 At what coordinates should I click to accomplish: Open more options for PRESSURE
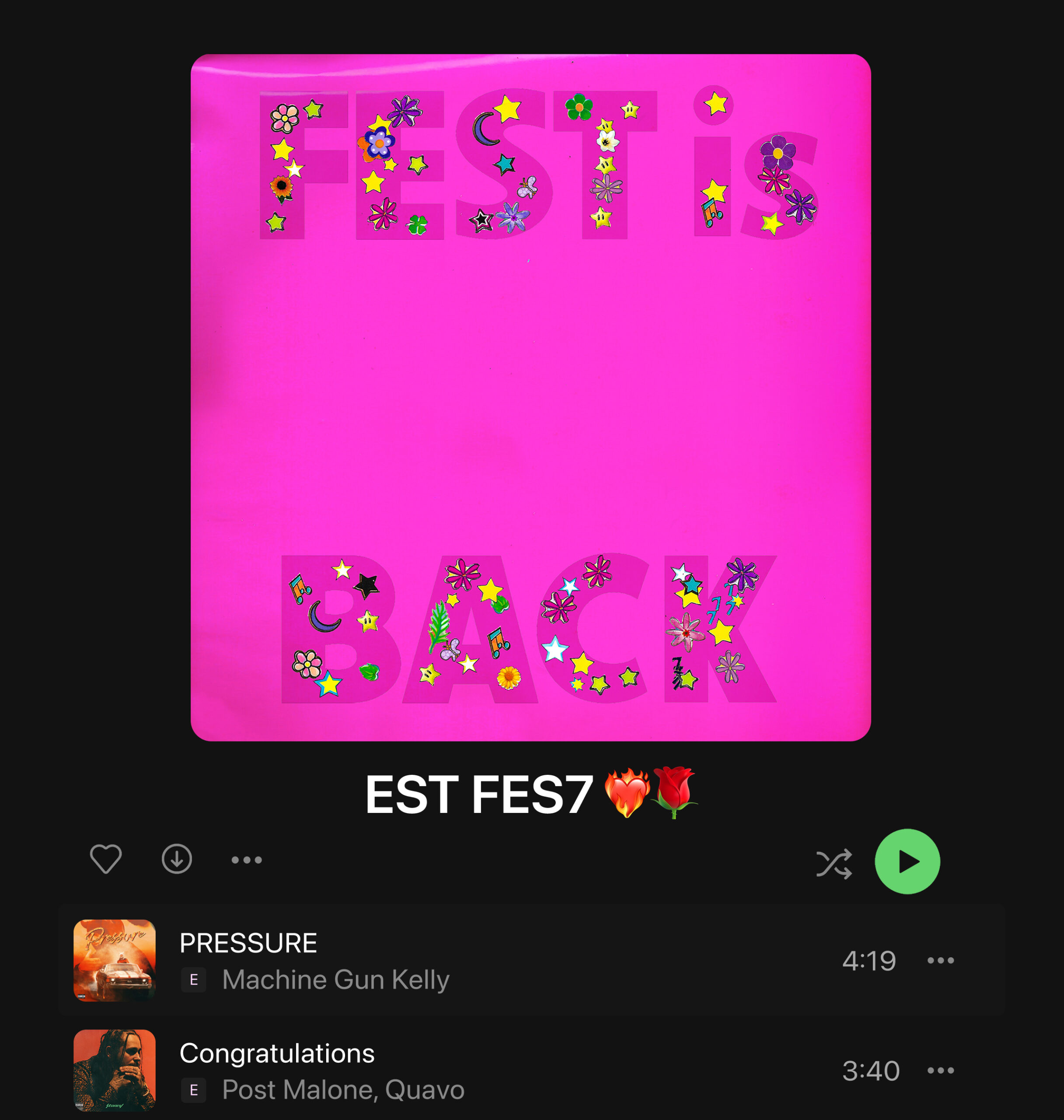pos(940,961)
